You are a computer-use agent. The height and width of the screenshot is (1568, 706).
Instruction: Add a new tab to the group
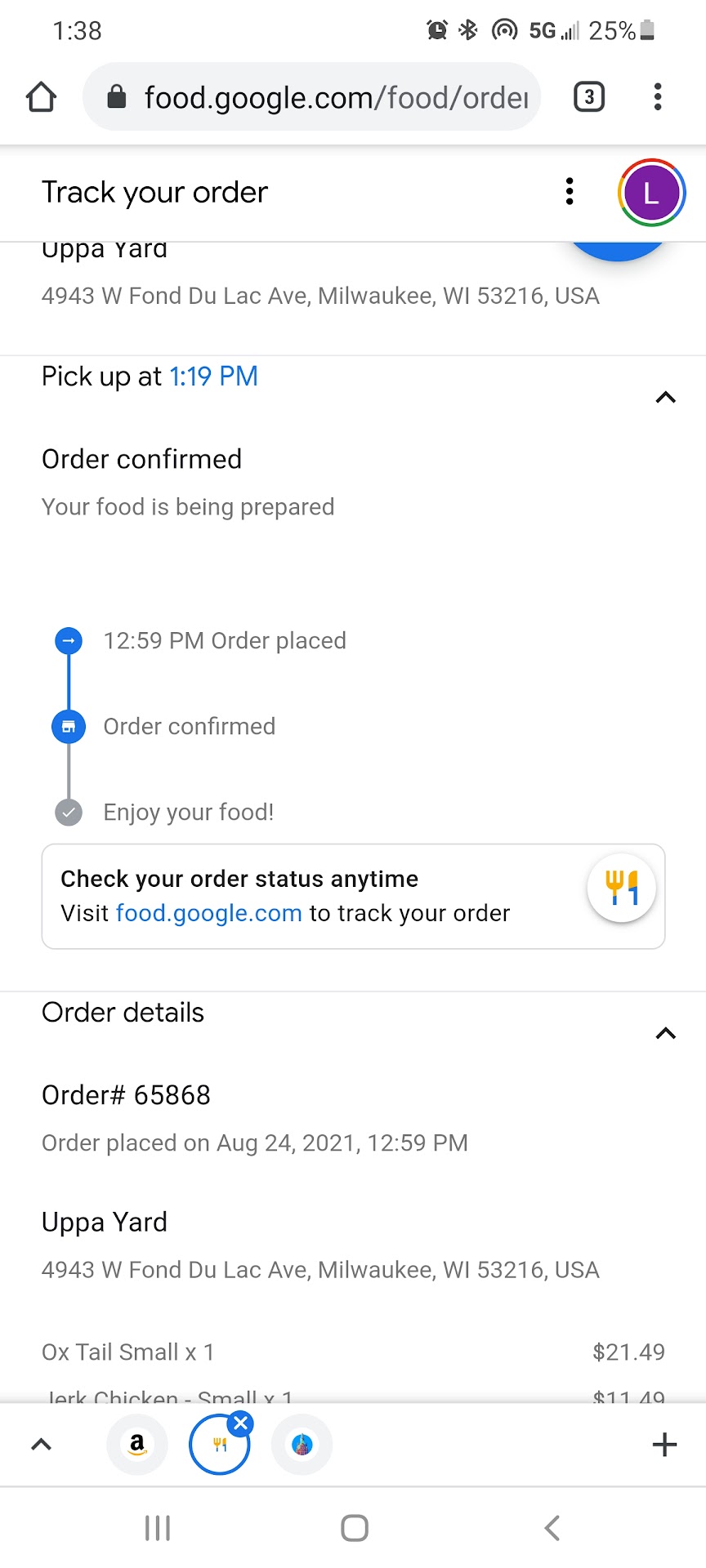[664, 1445]
